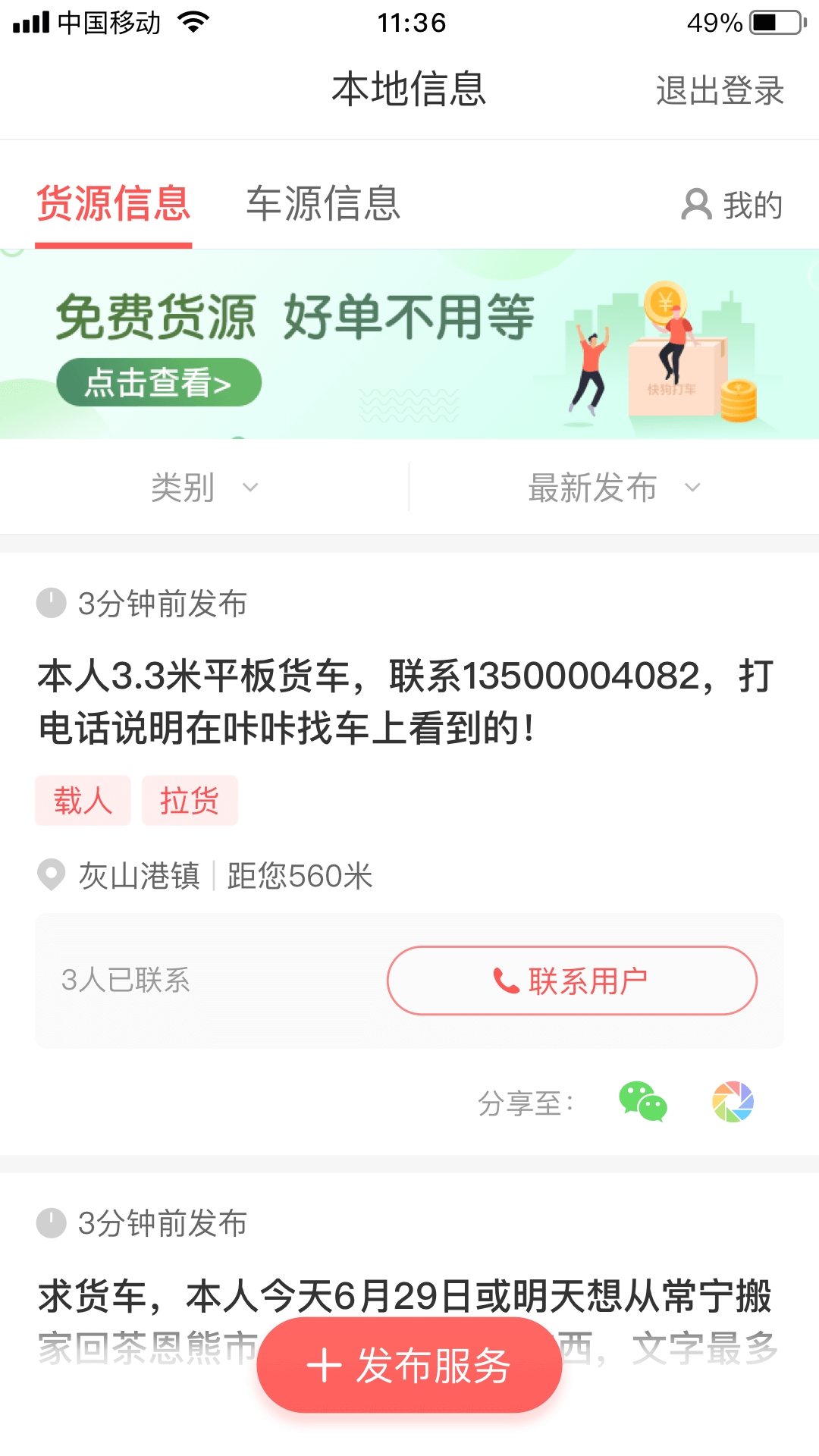Viewport: 819px width, 1456px height.
Task: Click the location pin beside 灰山港镇
Action: pos(50,874)
